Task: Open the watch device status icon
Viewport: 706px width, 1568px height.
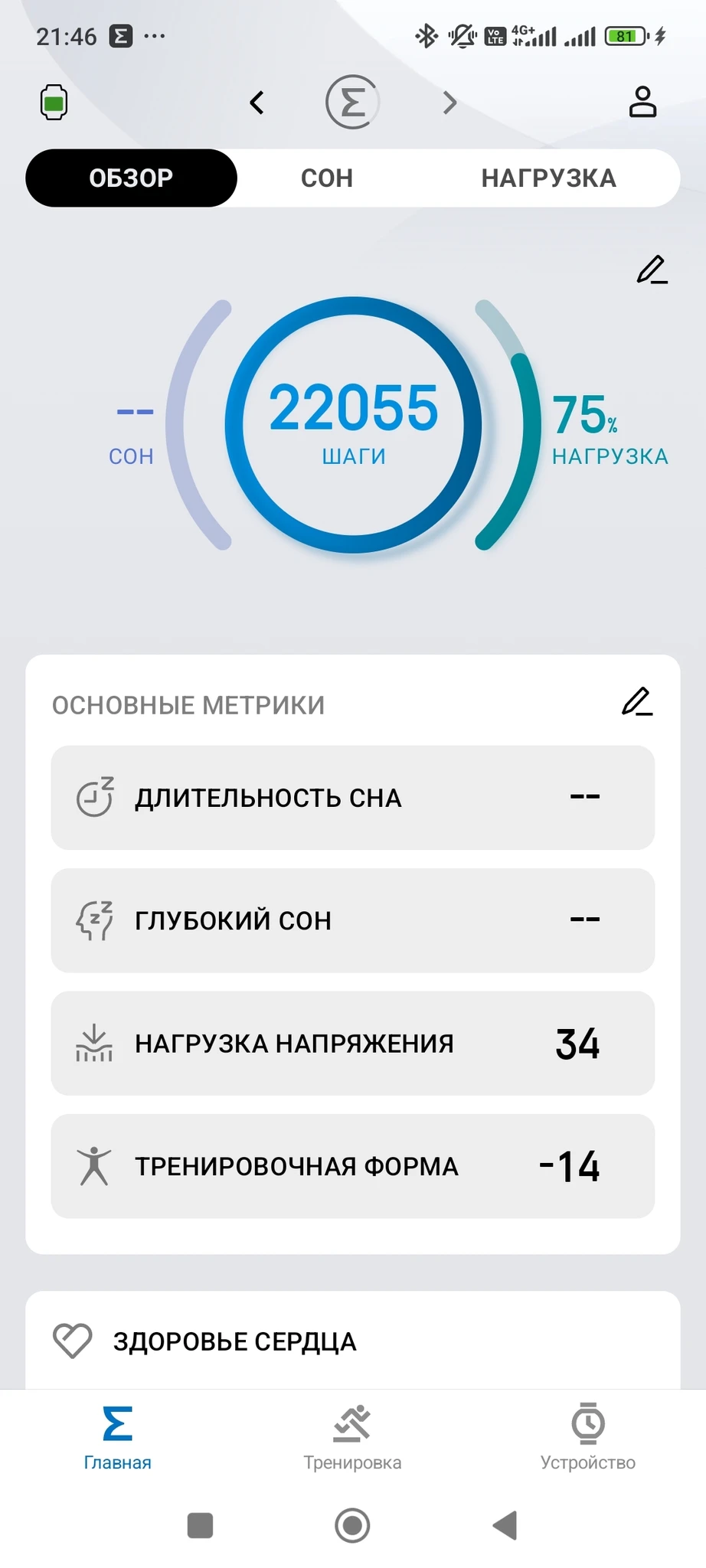Action: pyautogui.click(x=54, y=103)
